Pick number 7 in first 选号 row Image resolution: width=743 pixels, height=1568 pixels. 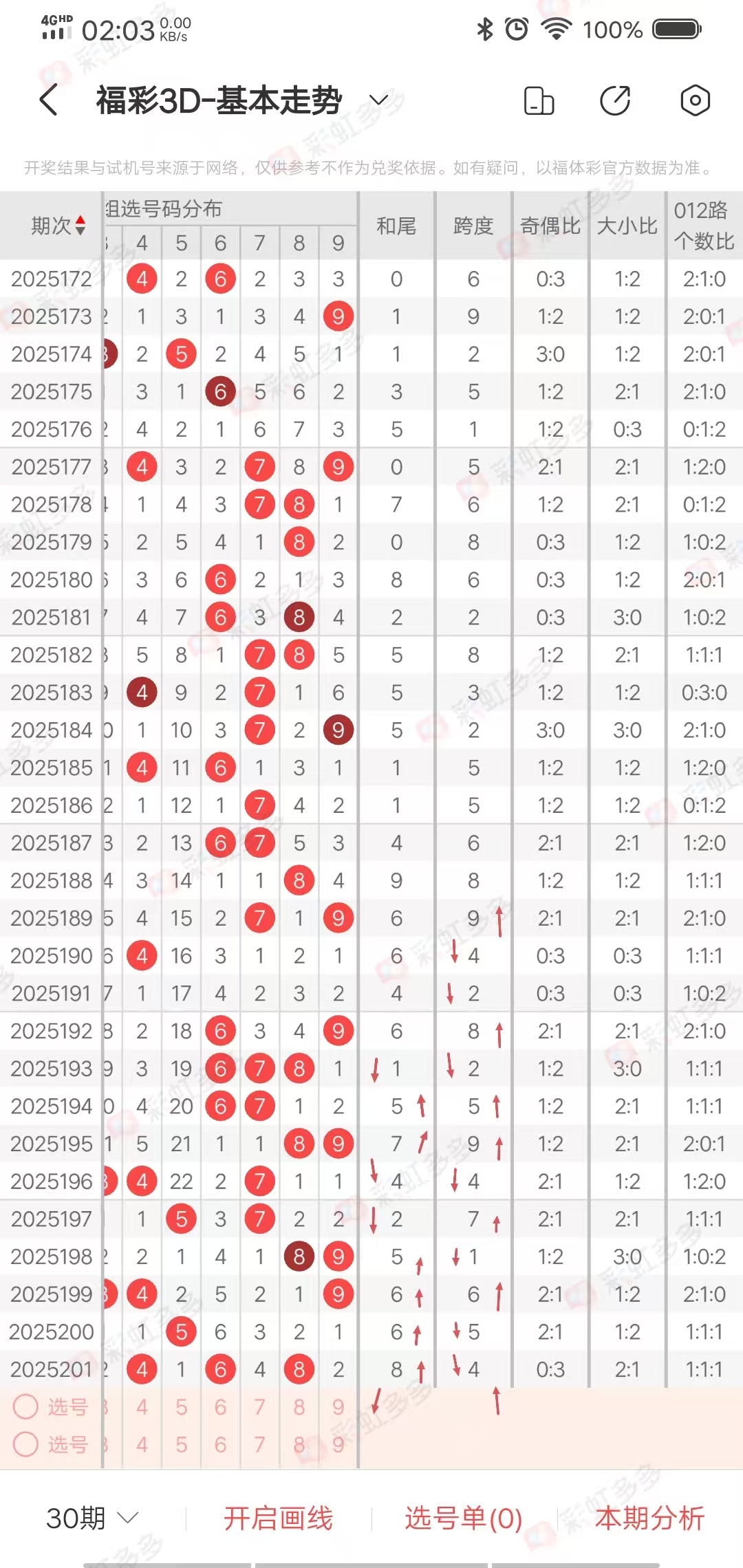pos(259,1407)
